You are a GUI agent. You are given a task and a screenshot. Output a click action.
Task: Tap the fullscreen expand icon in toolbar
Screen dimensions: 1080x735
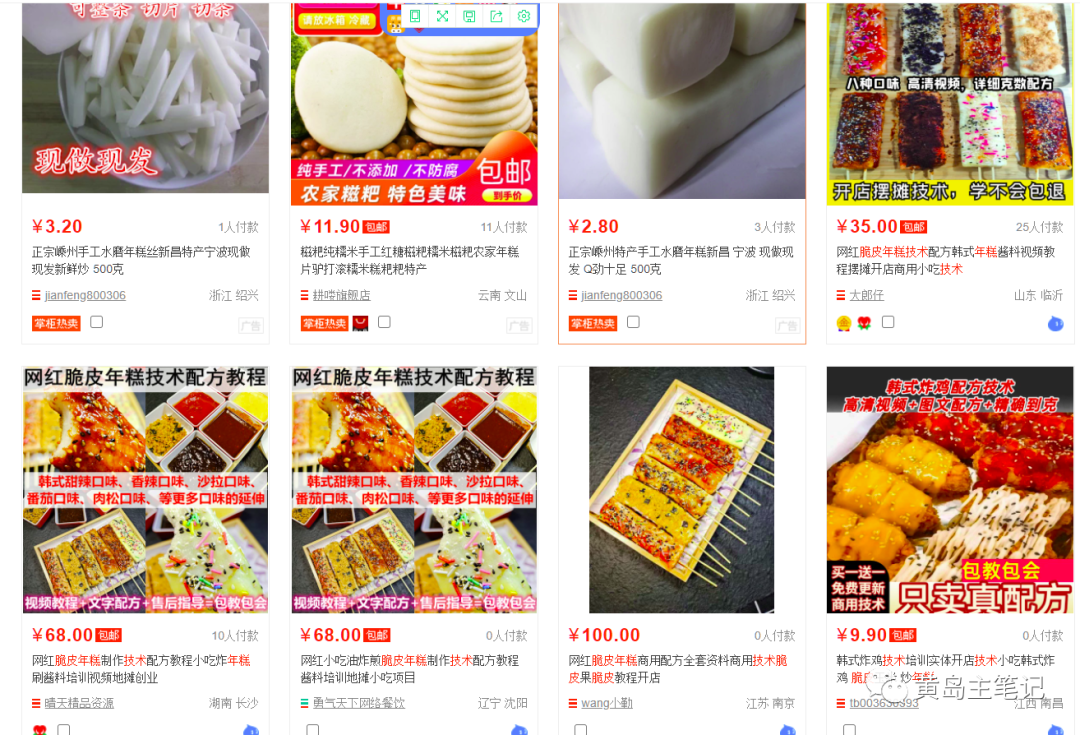point(442,16)
